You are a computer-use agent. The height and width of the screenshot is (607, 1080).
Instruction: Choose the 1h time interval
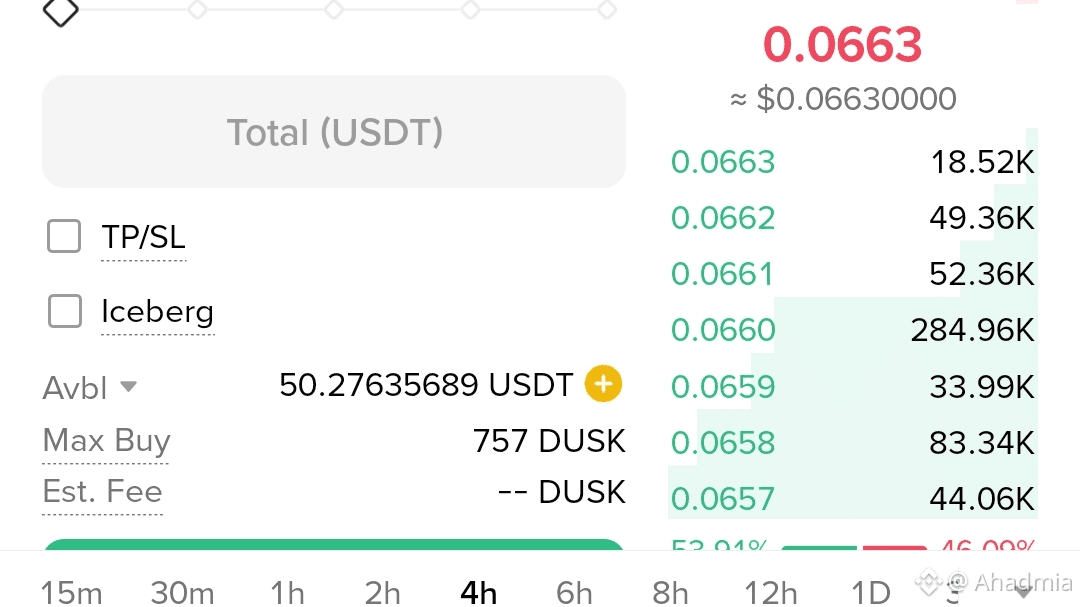[287, 592]
